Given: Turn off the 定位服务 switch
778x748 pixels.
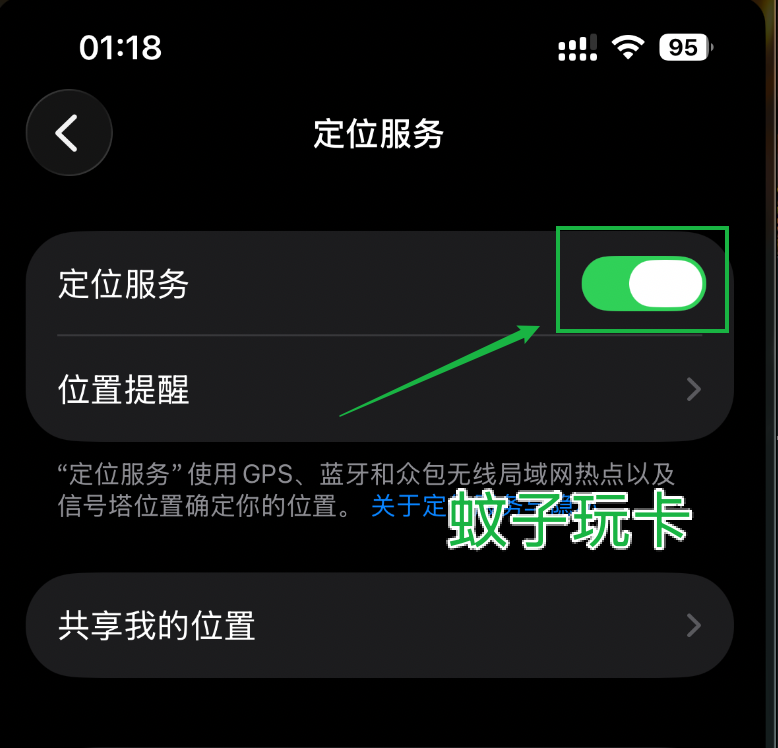Looking at the screenshot, I should click(x=643, y=284).
